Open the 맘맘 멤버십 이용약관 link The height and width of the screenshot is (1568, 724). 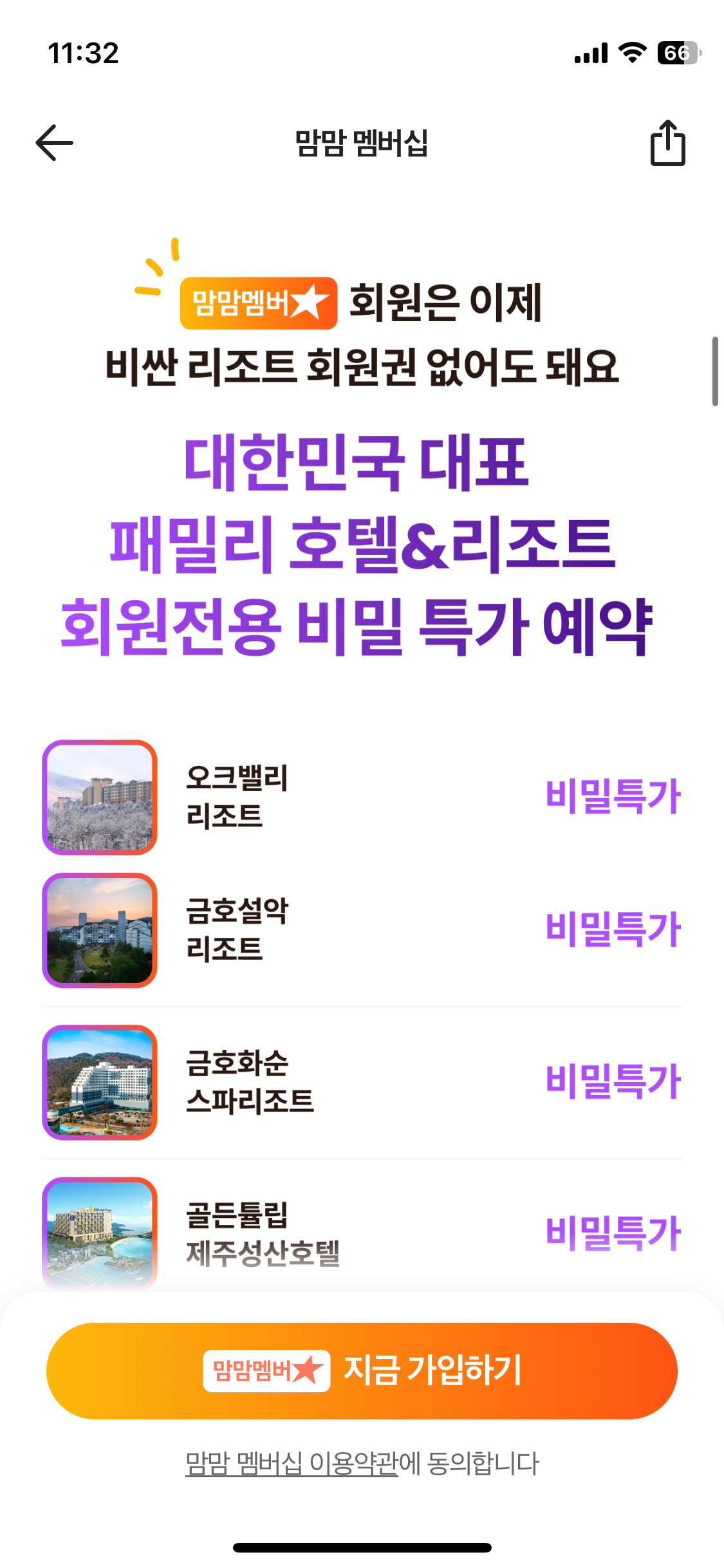coord(292,1464)
